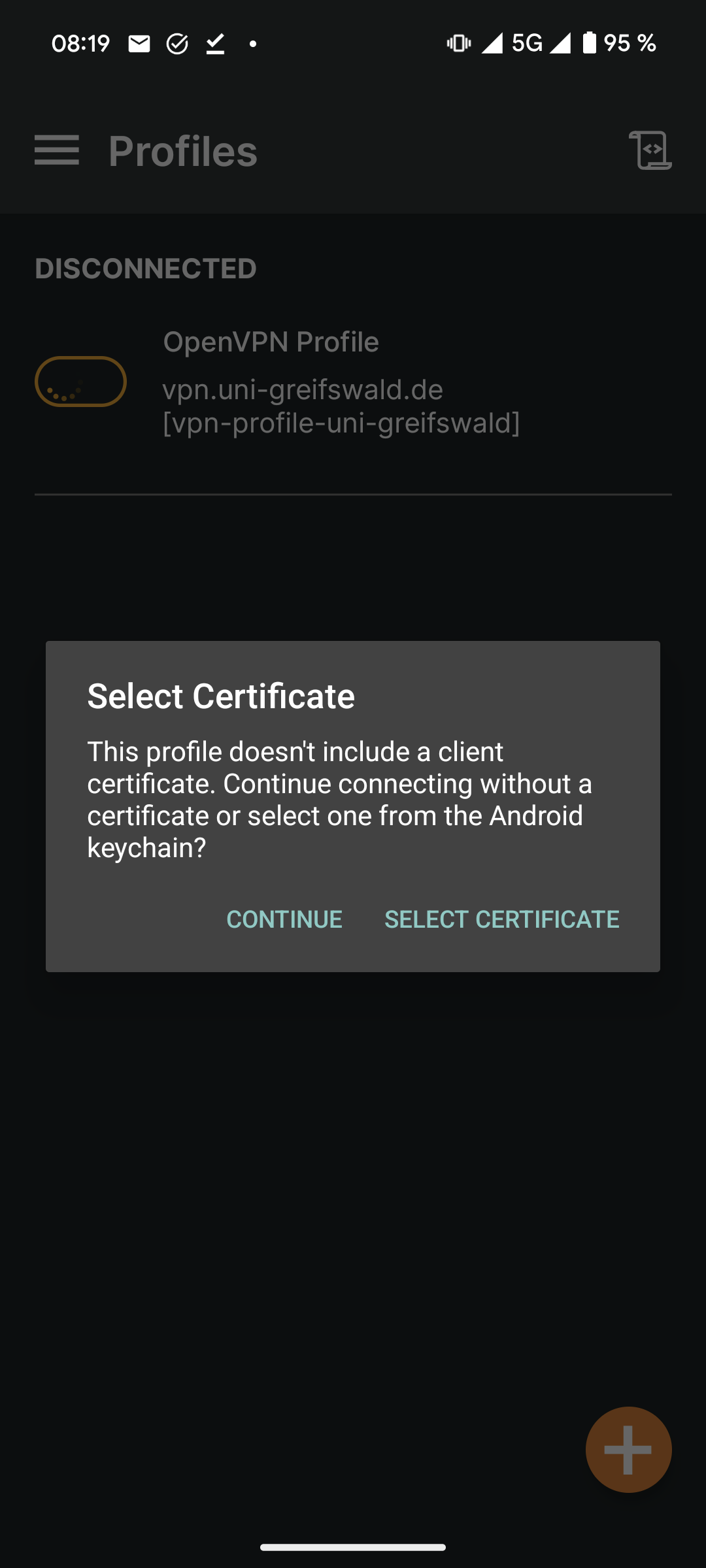The image size is (706, 1568).
Task: Choose Select Certificate from Android keychain
Action: [501, 919]
